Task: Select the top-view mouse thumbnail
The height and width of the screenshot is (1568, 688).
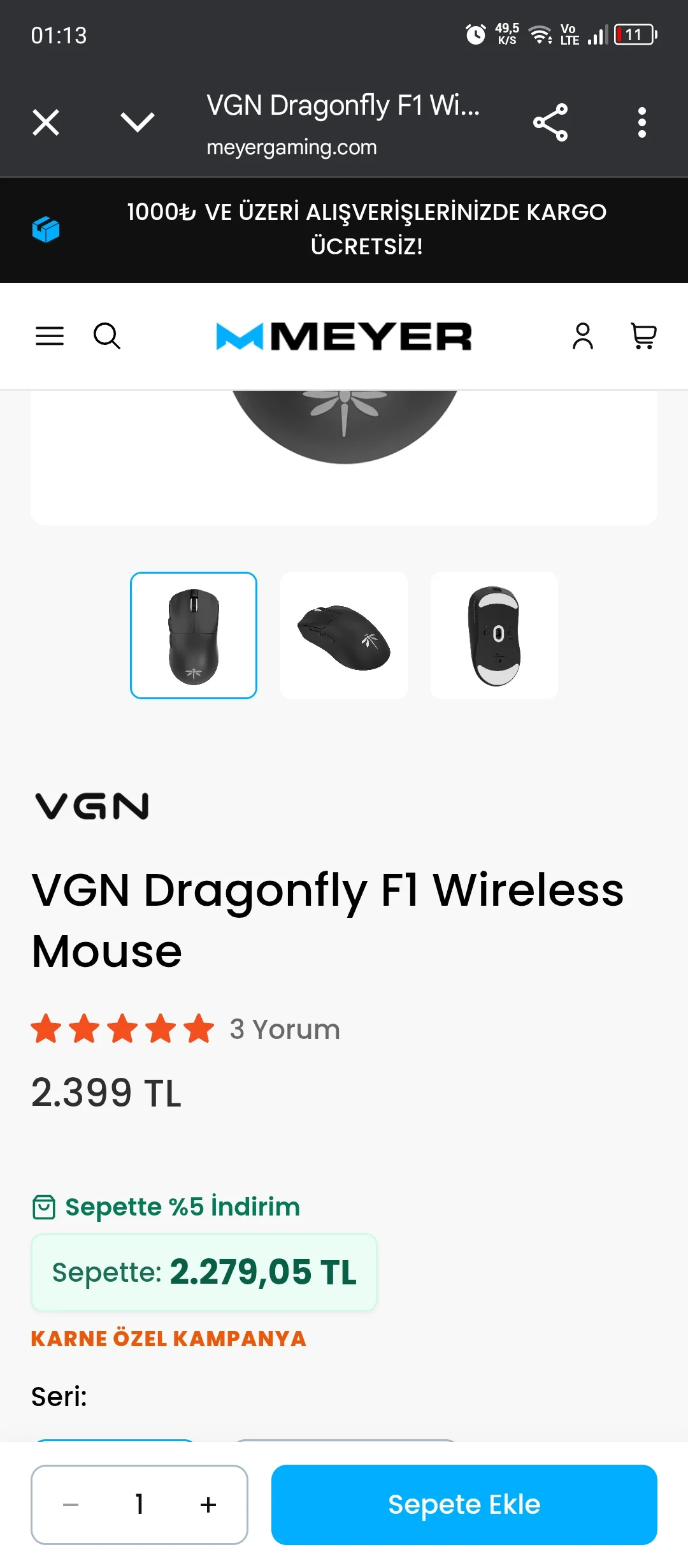Action: coord(194,635)
